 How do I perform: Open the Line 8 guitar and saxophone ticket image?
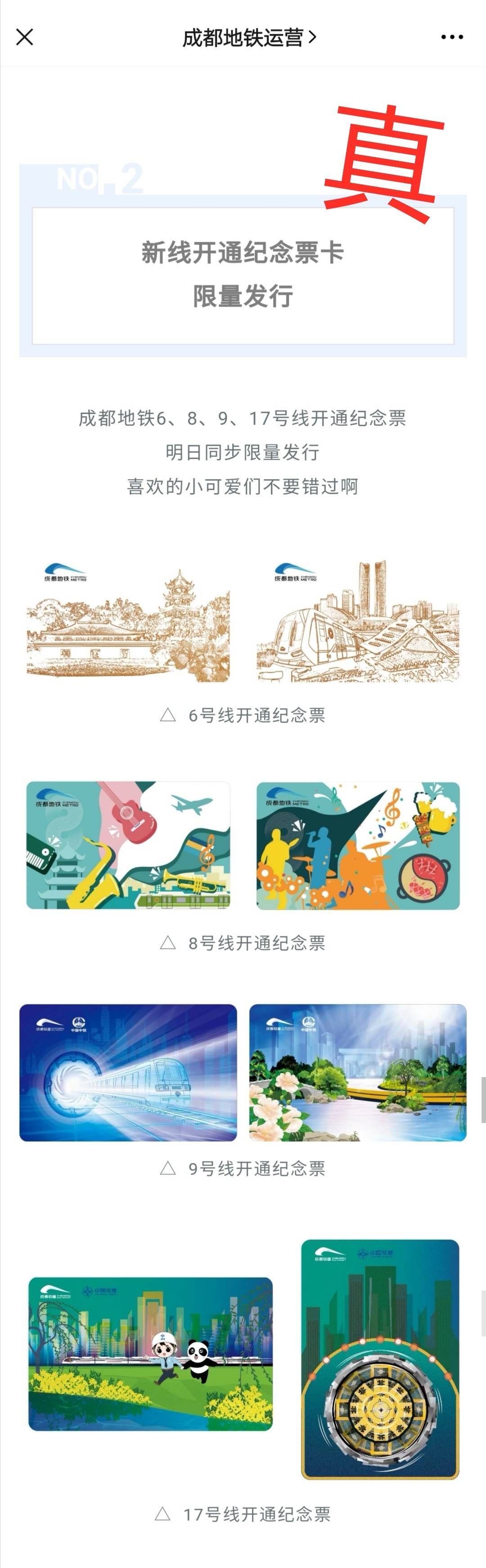click(128, 845)
